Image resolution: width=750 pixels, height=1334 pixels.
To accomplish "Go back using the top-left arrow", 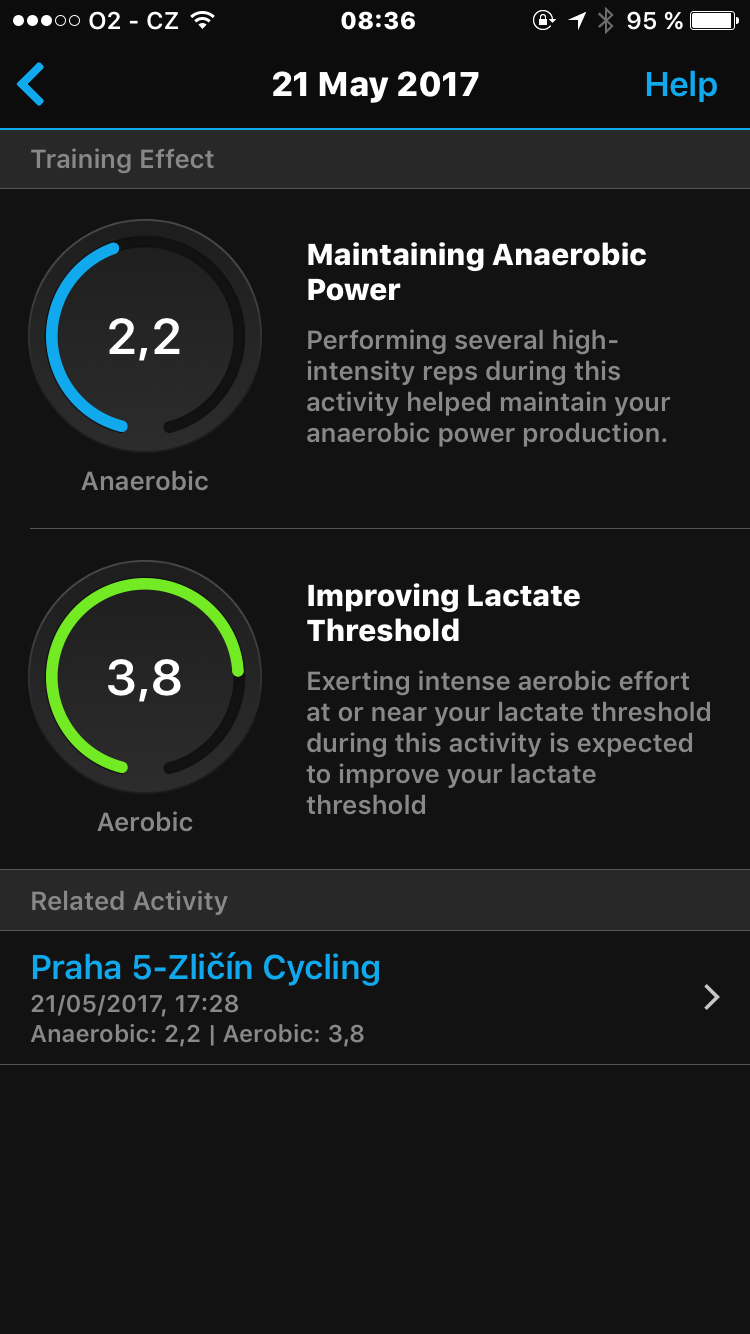I will point(31,84).
